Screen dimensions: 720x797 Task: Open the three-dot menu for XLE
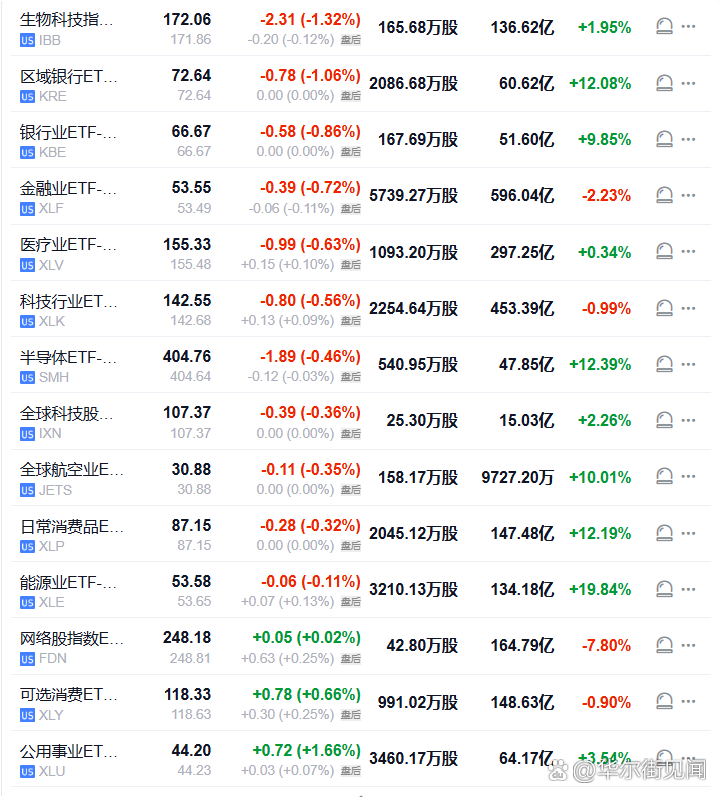(688, 589)
